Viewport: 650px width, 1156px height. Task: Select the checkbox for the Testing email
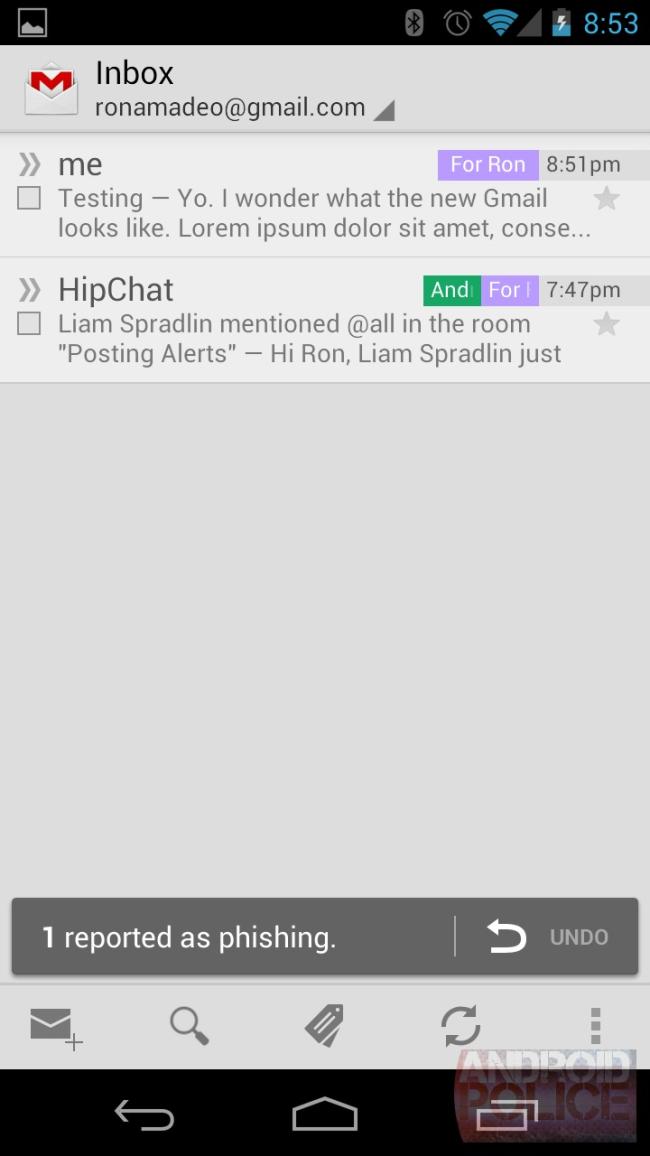29,198
